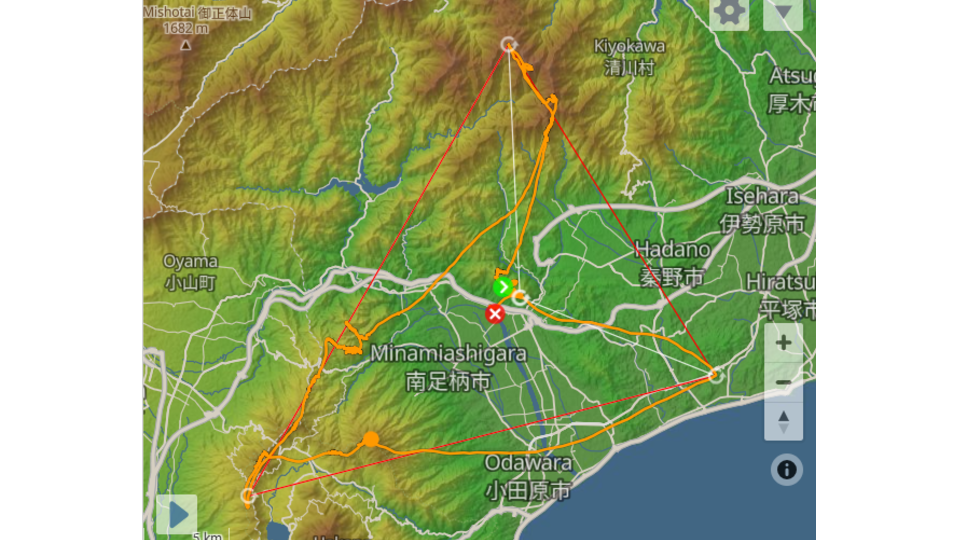Reset map orientation with compass button
Viewport: 960px width, 540px height.
784,420
